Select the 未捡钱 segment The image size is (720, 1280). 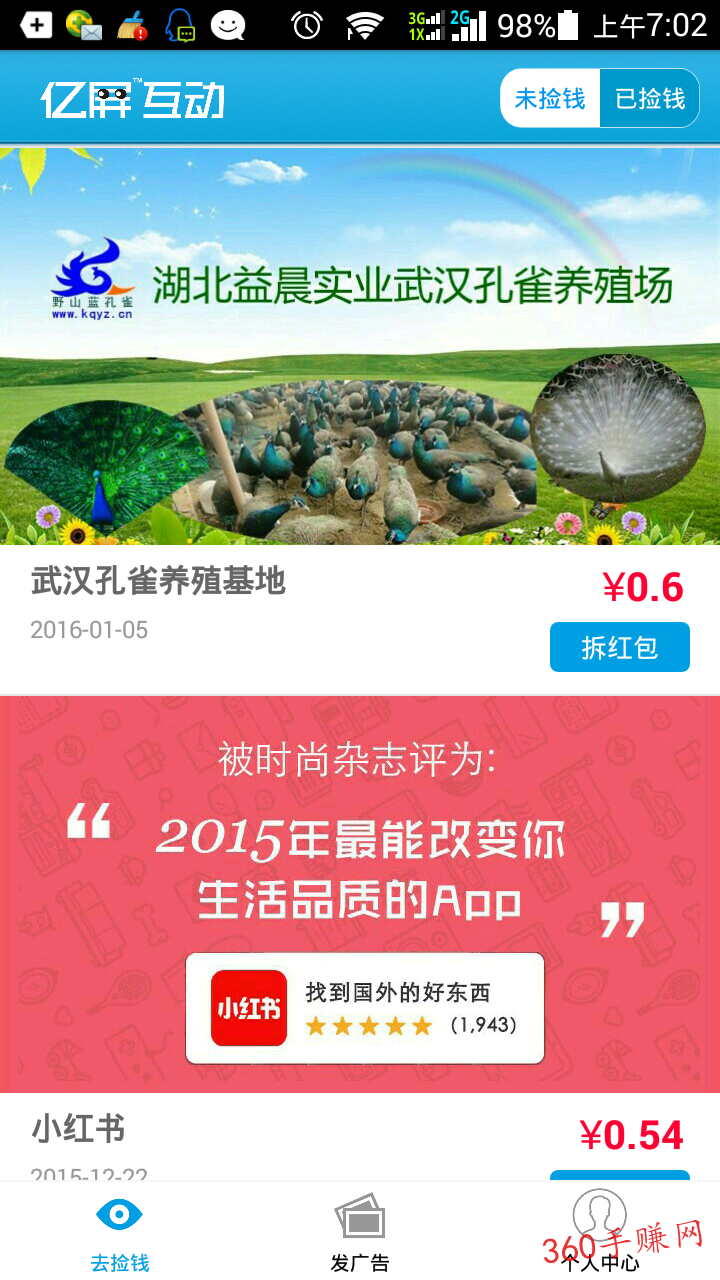click(x=550, y=98)
